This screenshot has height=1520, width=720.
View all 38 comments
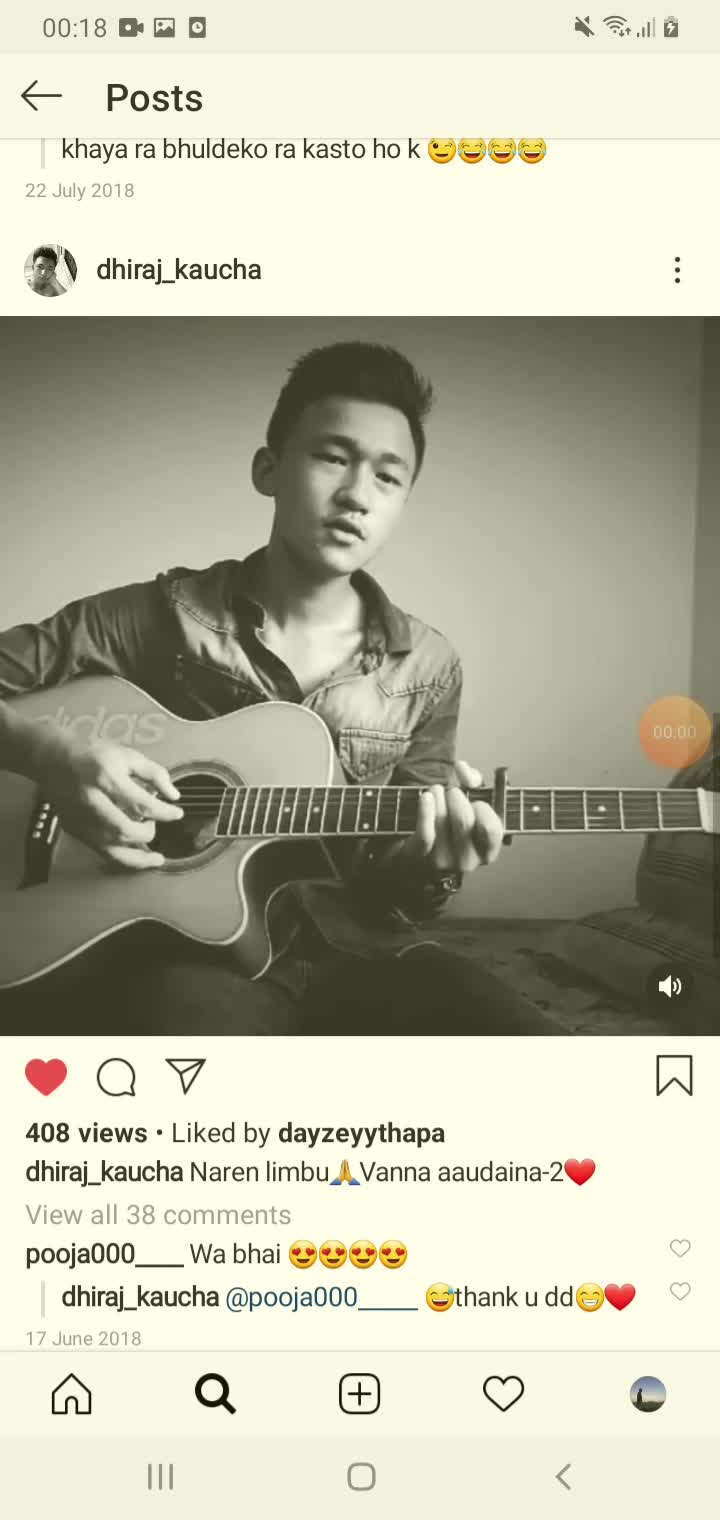[x=158, y=1214]
